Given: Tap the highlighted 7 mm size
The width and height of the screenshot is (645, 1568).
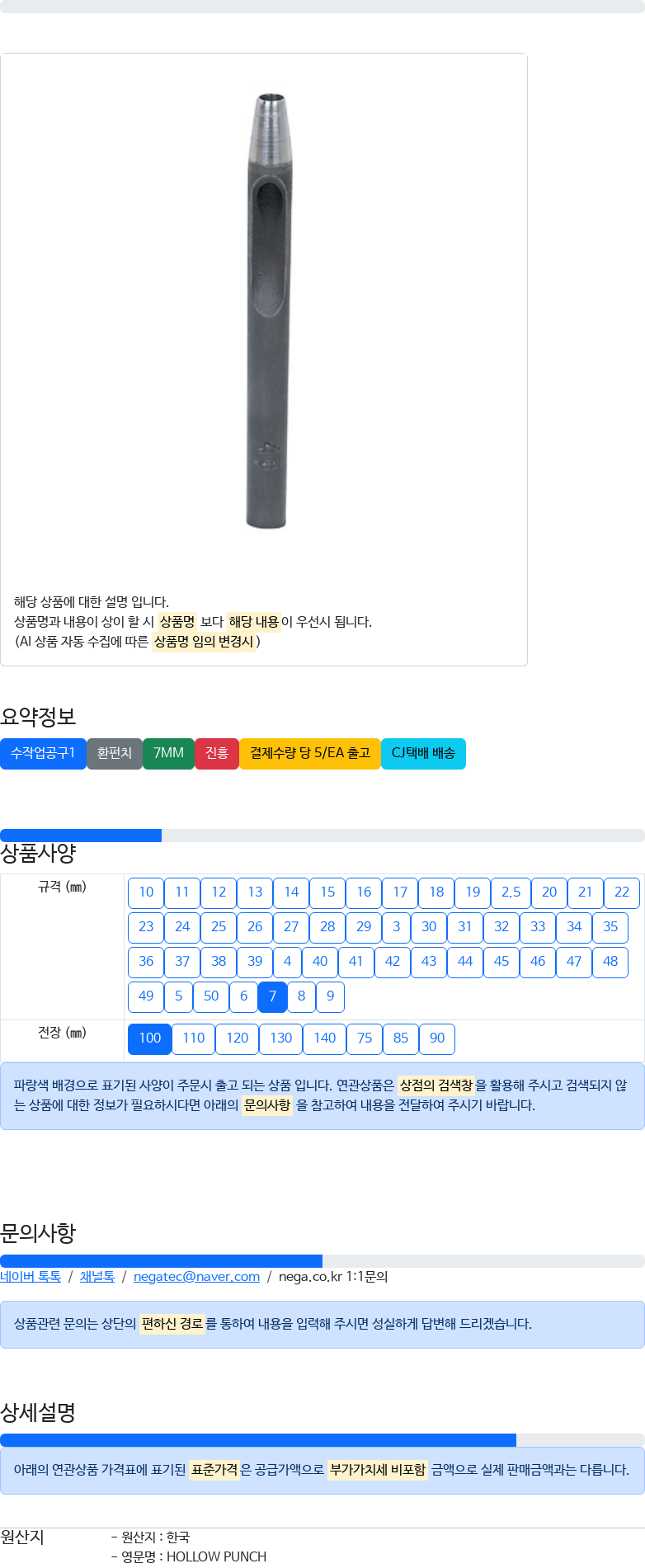Looking at the screenshot, I should (272, 996).
